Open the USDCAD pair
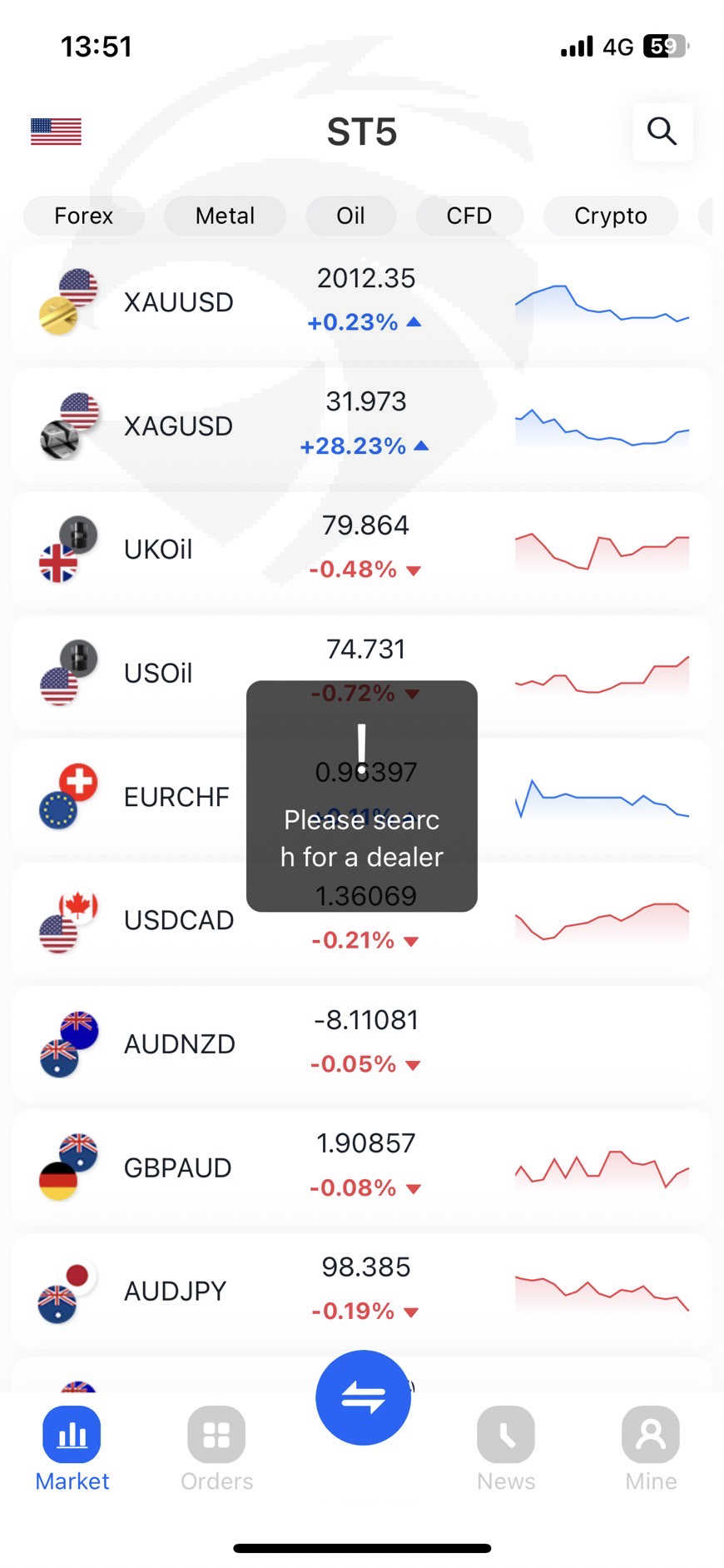The width and height of the screenshot is (724, 1568). point(362,919)
